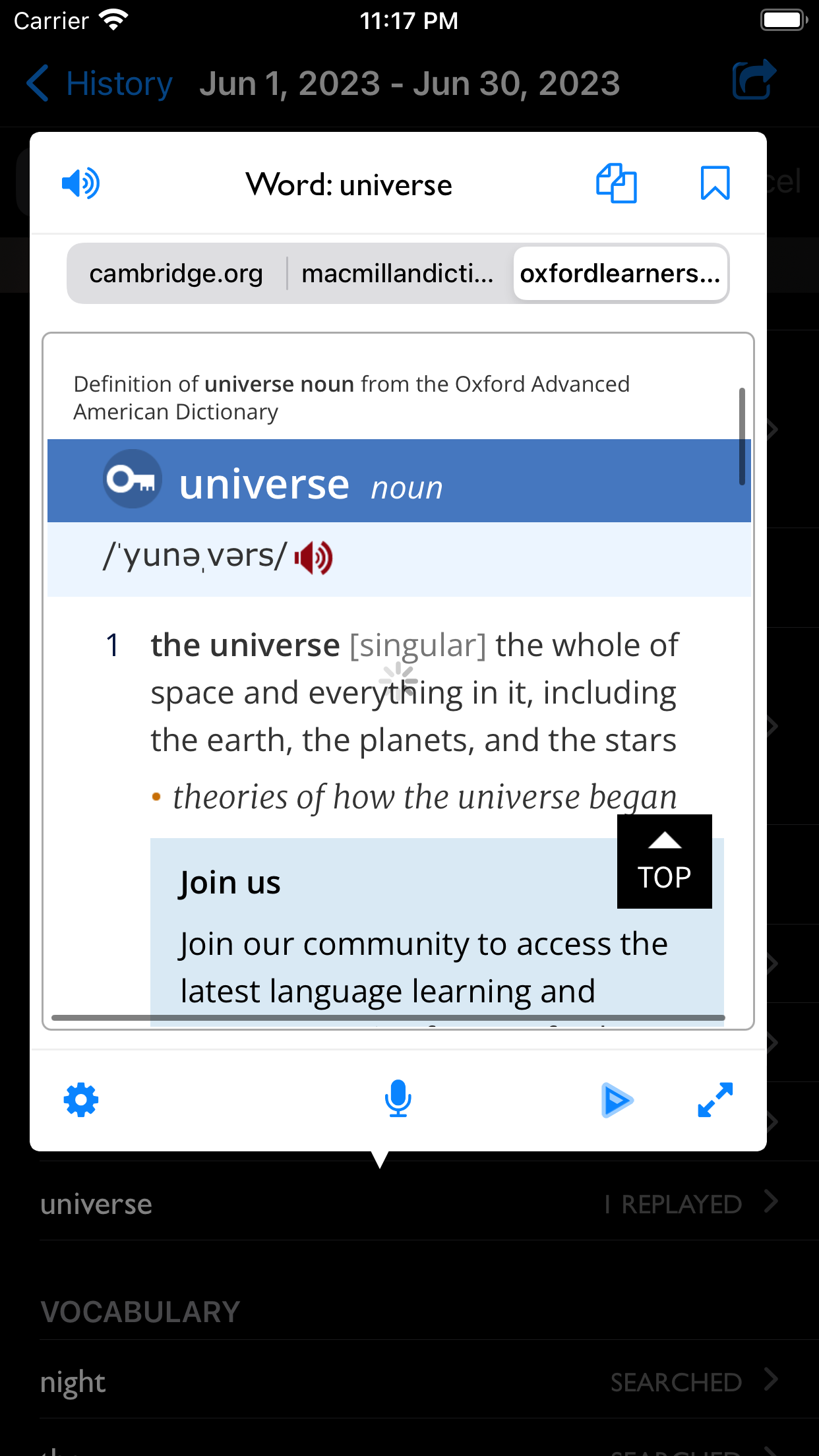Viewport: 819px width, 1456px height.
Task: Share the history report
Action: (x=754, y=80)
